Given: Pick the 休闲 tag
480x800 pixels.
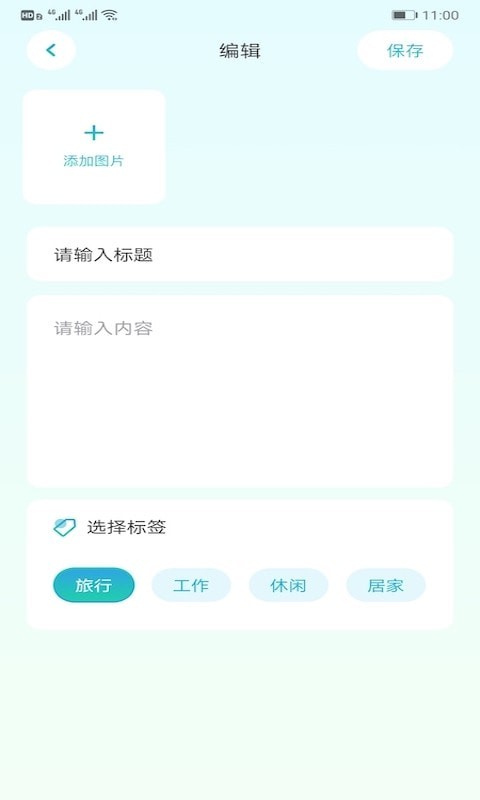Looking at the screenshot, I should [x=288, y=585].
